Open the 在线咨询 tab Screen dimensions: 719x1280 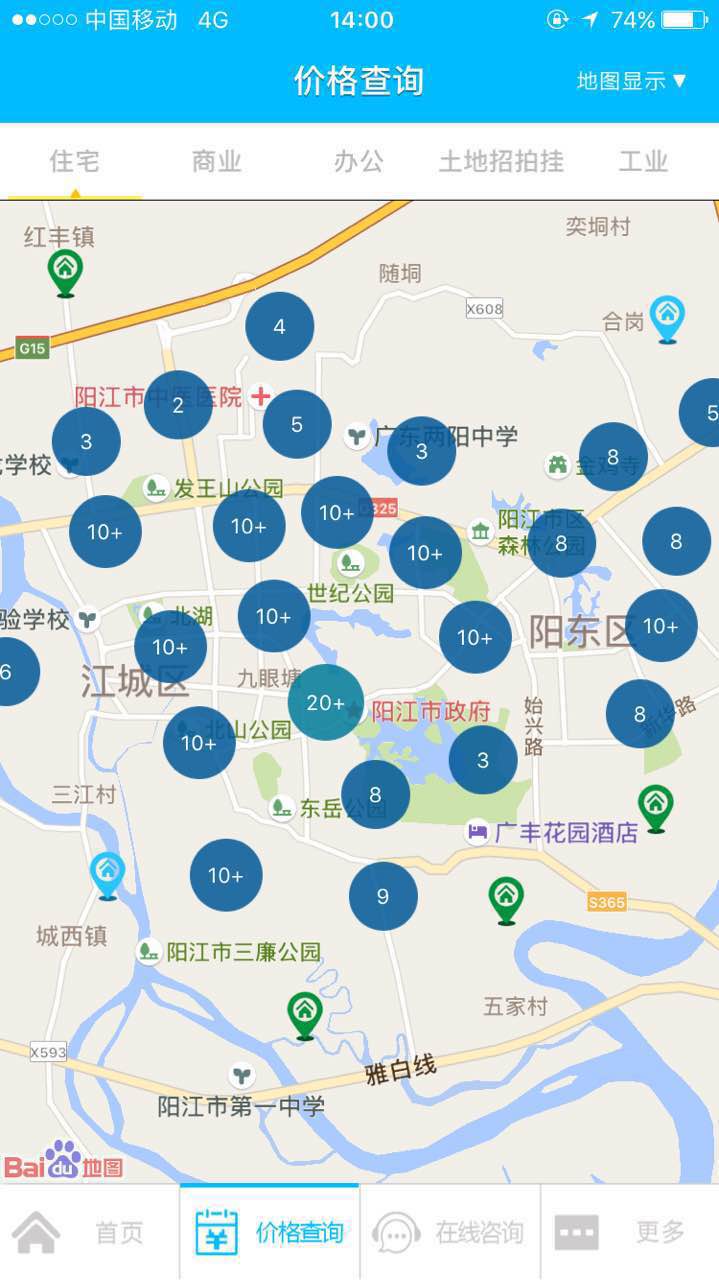450,1232
